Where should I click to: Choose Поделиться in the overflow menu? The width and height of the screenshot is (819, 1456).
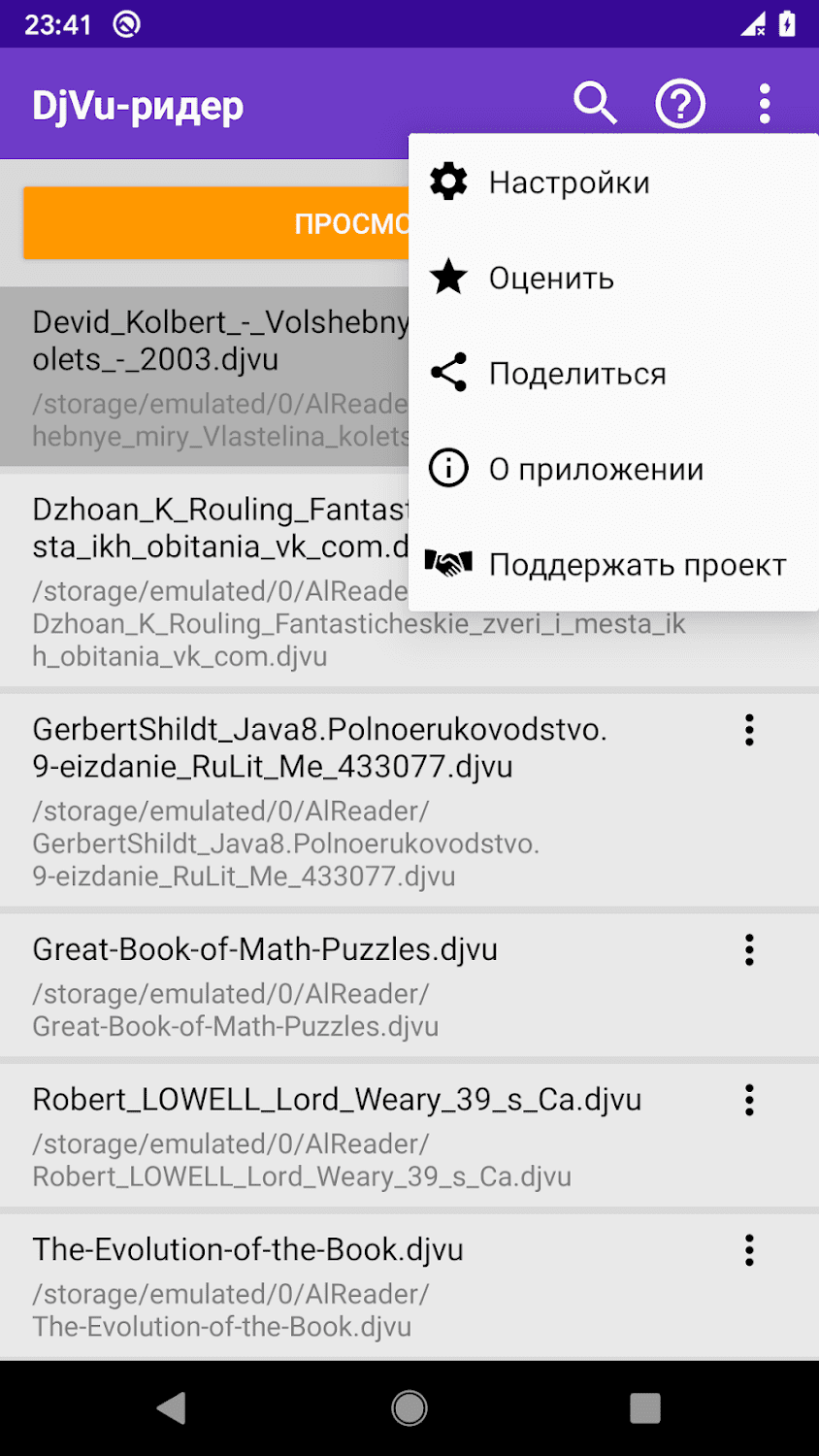pos(576,374)
